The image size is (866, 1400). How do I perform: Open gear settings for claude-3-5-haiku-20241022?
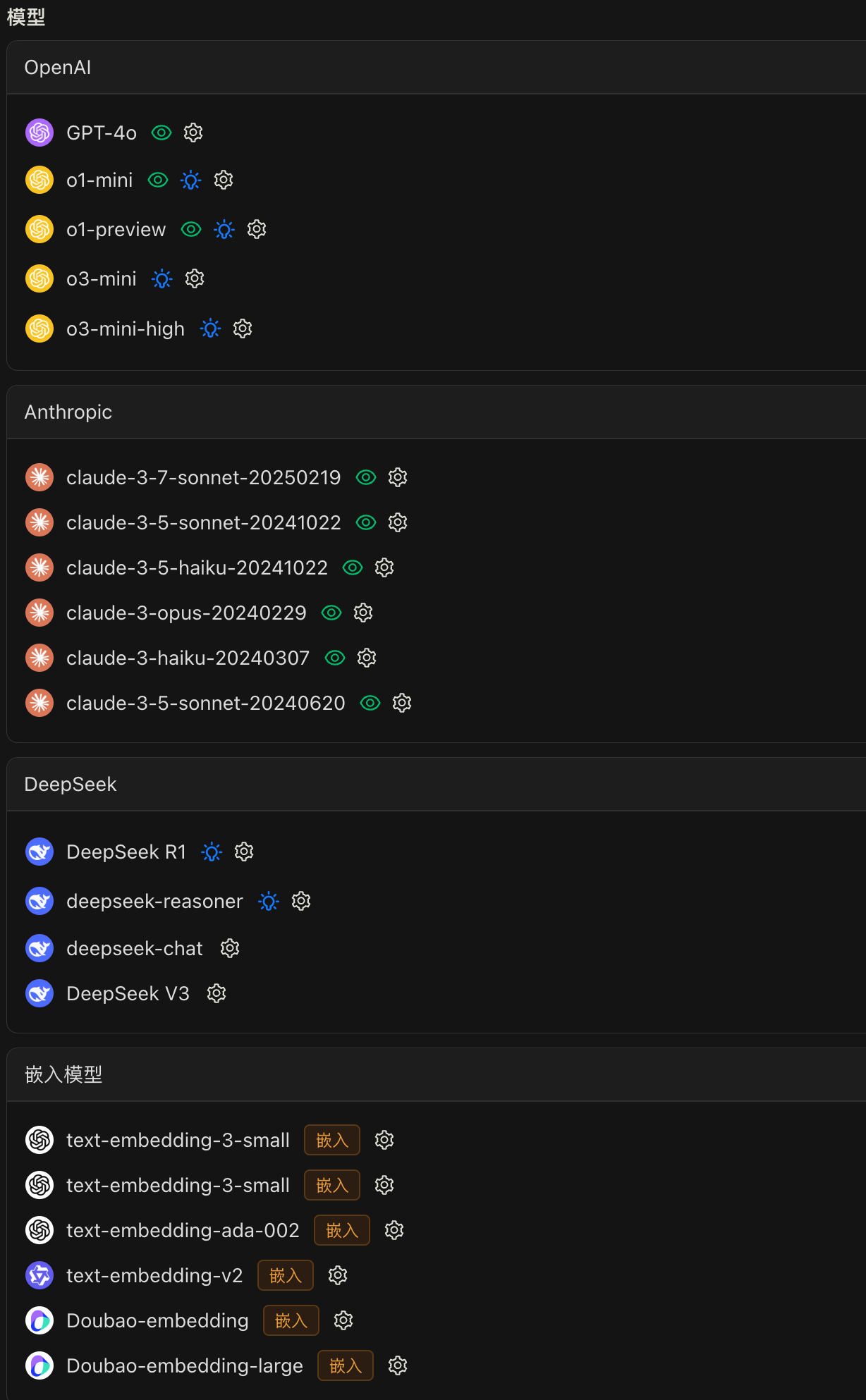pyautogui.click(x=384, y=567)
